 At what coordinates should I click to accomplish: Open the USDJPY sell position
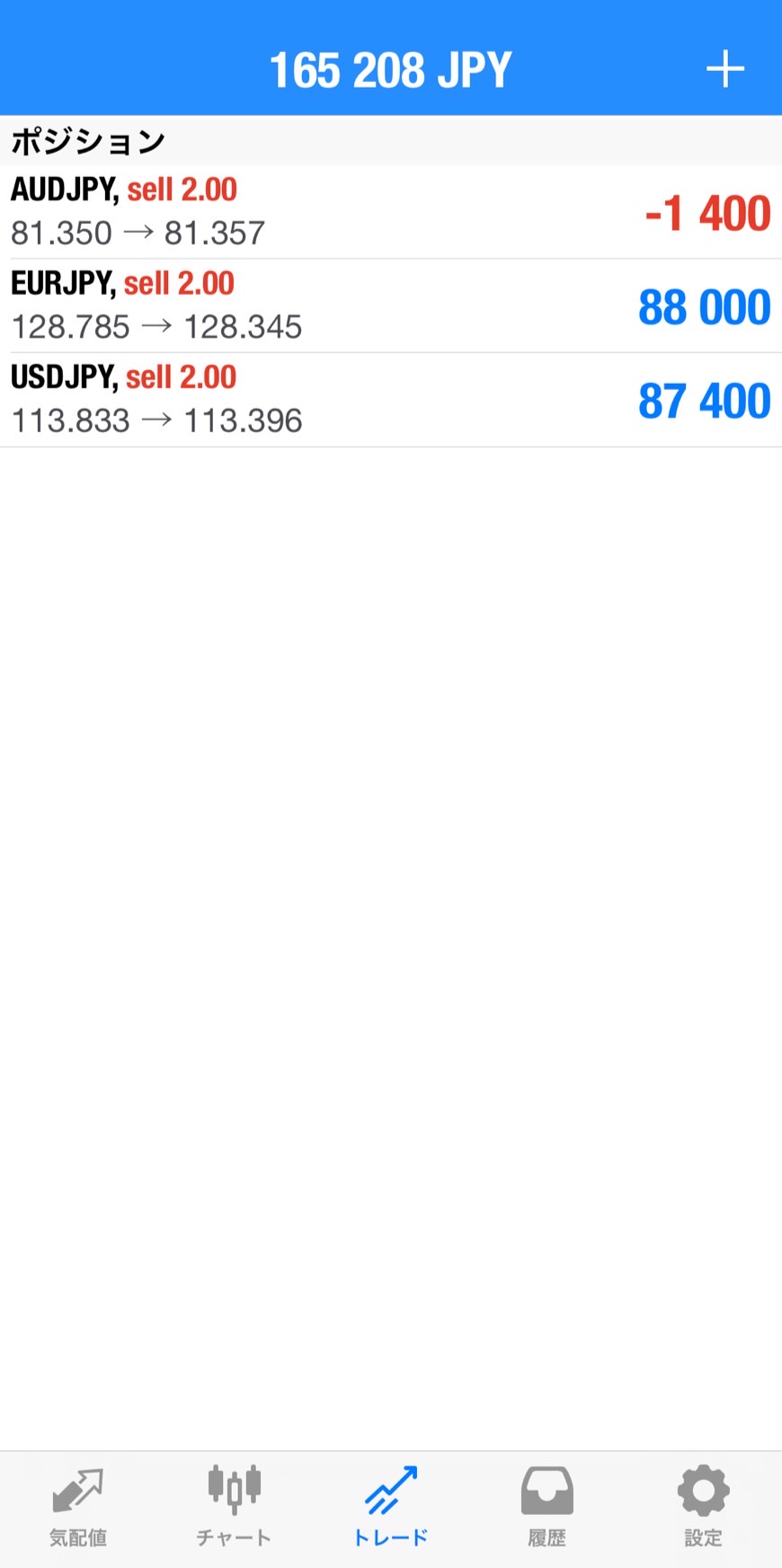click(x=390, y=399)
